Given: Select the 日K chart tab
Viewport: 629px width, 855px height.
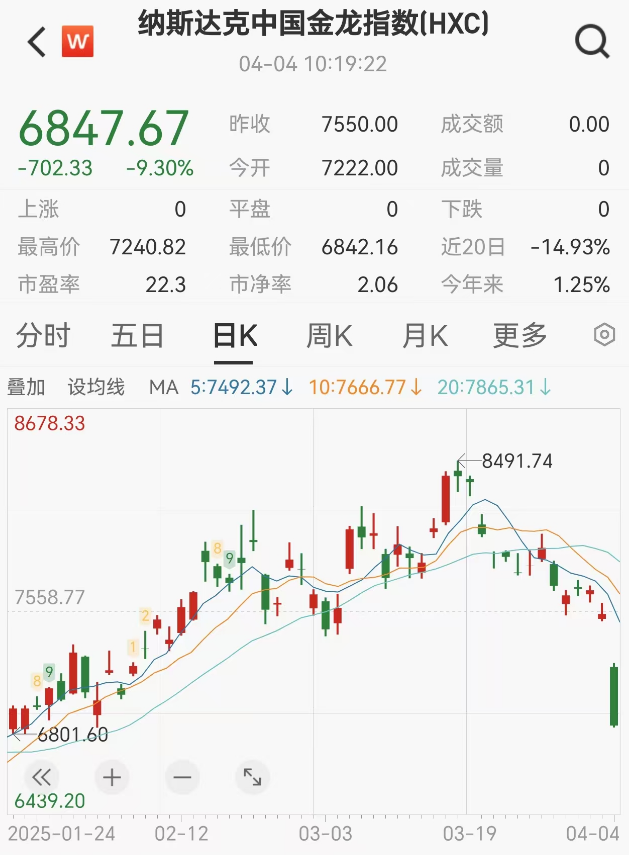Looking at the screenshot, I should (x=235, y=336).
